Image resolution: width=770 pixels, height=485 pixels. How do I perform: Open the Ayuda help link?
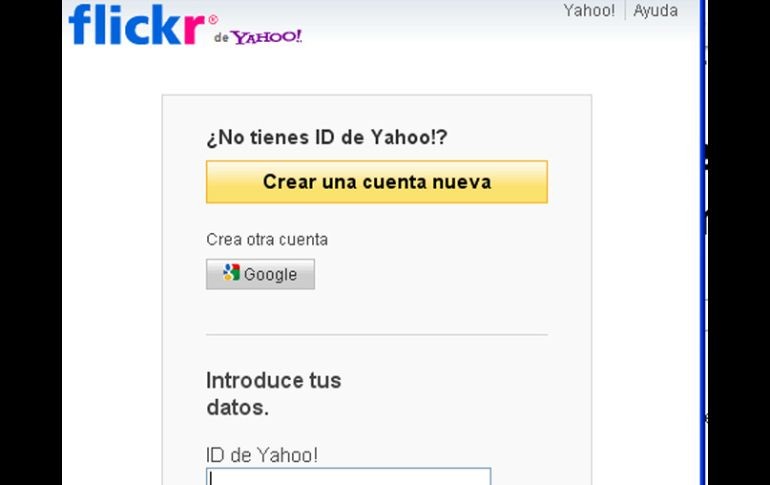click(655, 11)
